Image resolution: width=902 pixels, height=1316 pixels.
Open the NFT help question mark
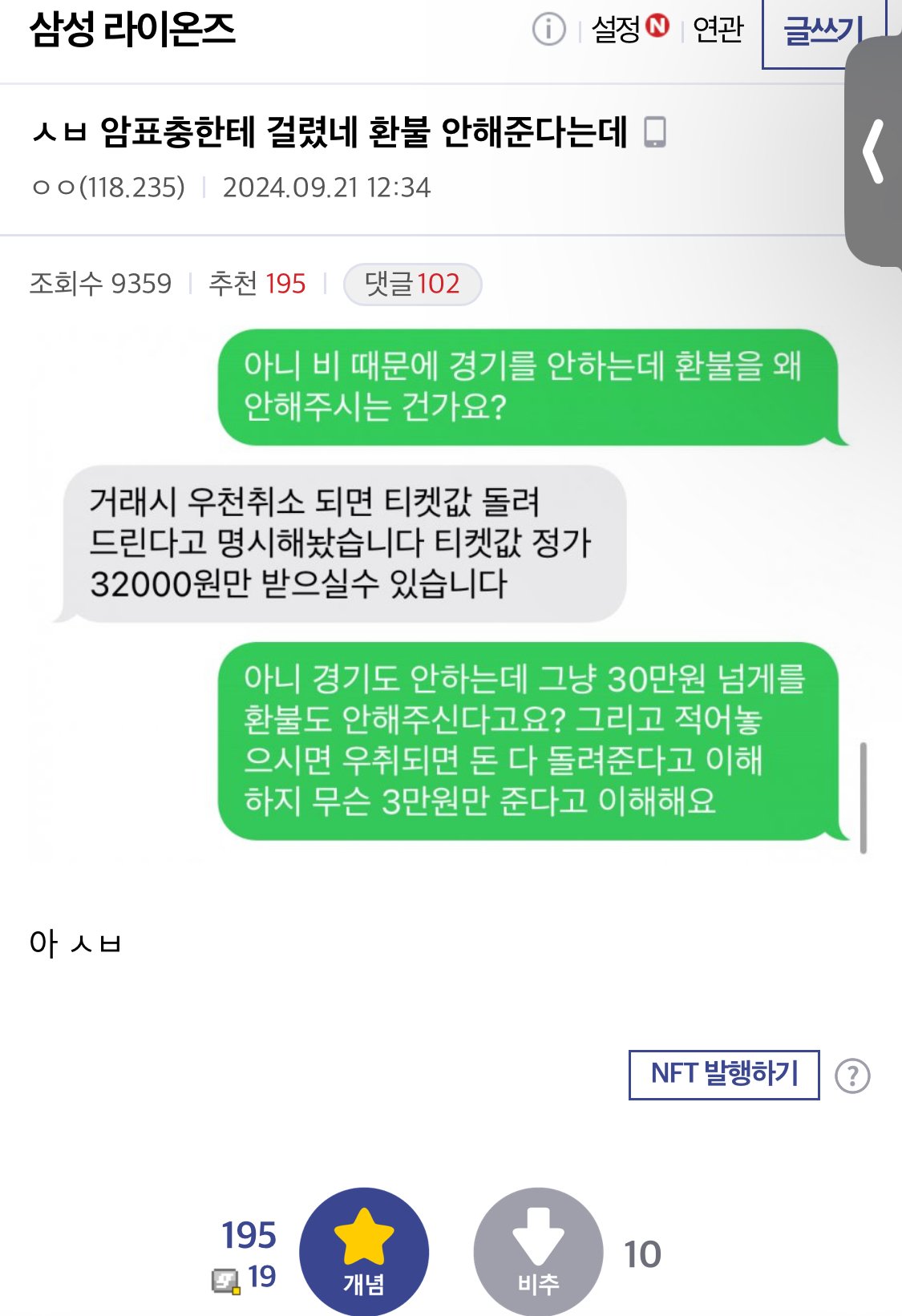[852, 1076]
